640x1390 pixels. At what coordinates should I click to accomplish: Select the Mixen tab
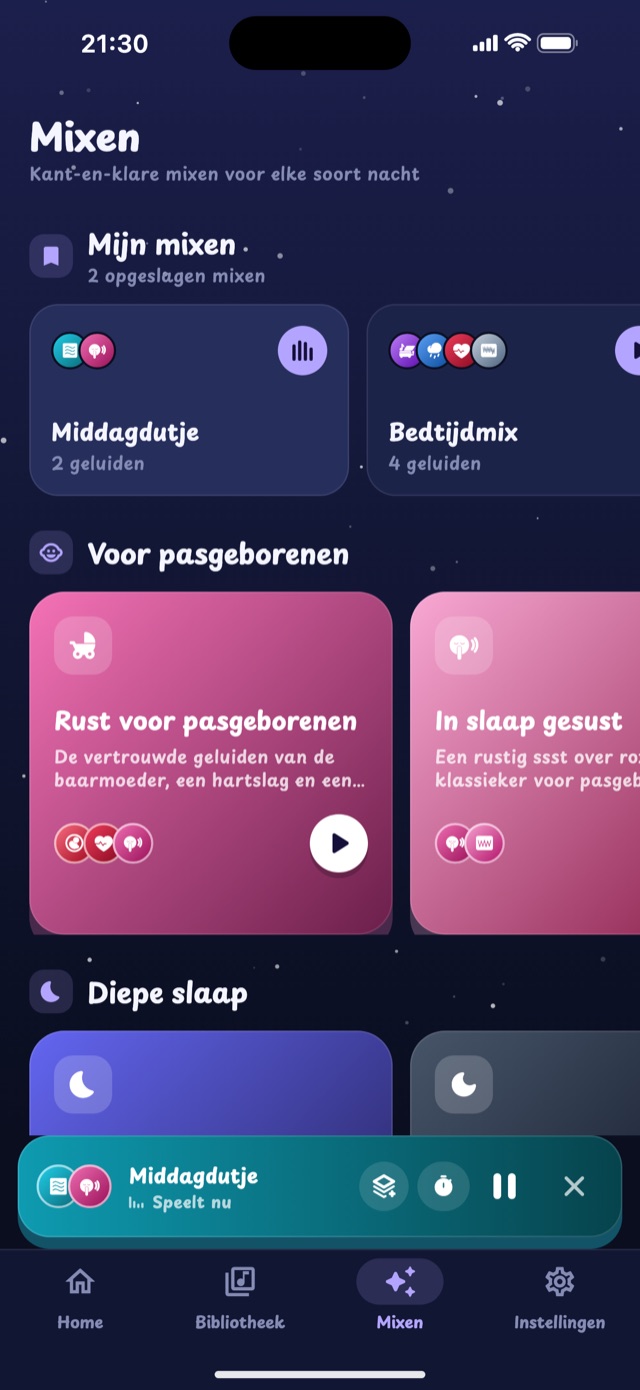(x=400, y=1298)
